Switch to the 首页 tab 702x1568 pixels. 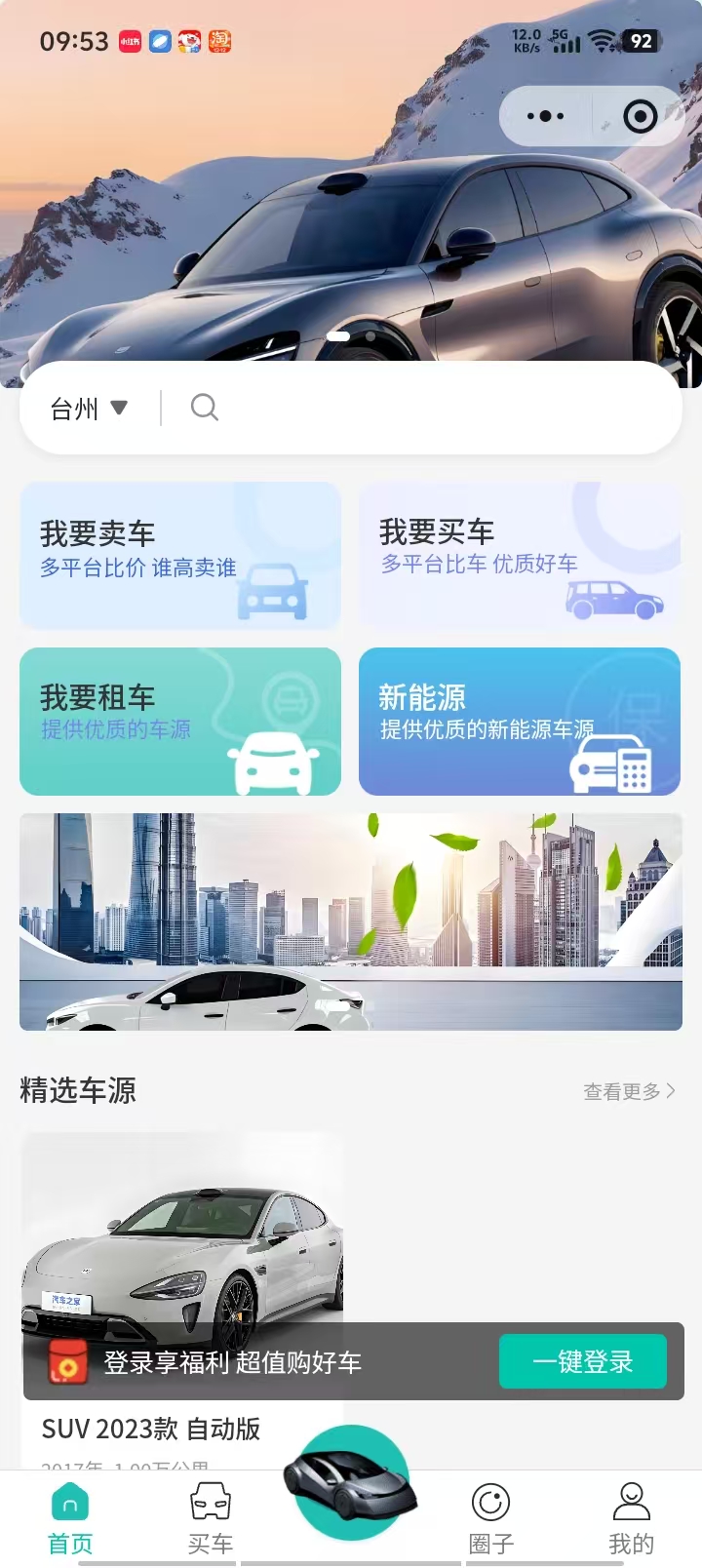coord(70,1519)
